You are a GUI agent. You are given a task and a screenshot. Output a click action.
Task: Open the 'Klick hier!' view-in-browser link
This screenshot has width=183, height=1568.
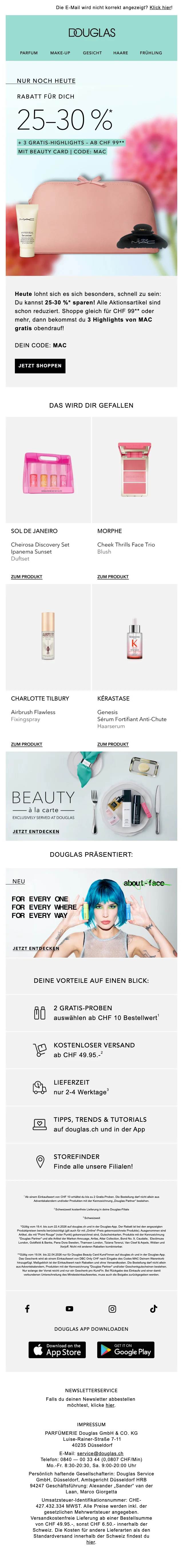click(x=160, y=7)
